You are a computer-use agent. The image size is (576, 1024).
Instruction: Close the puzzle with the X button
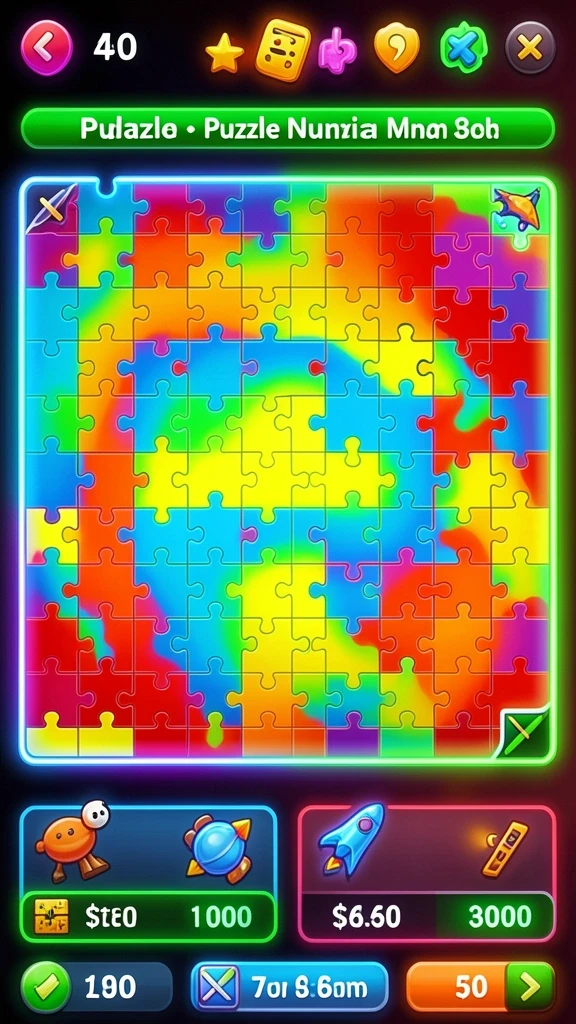(530, 48)
